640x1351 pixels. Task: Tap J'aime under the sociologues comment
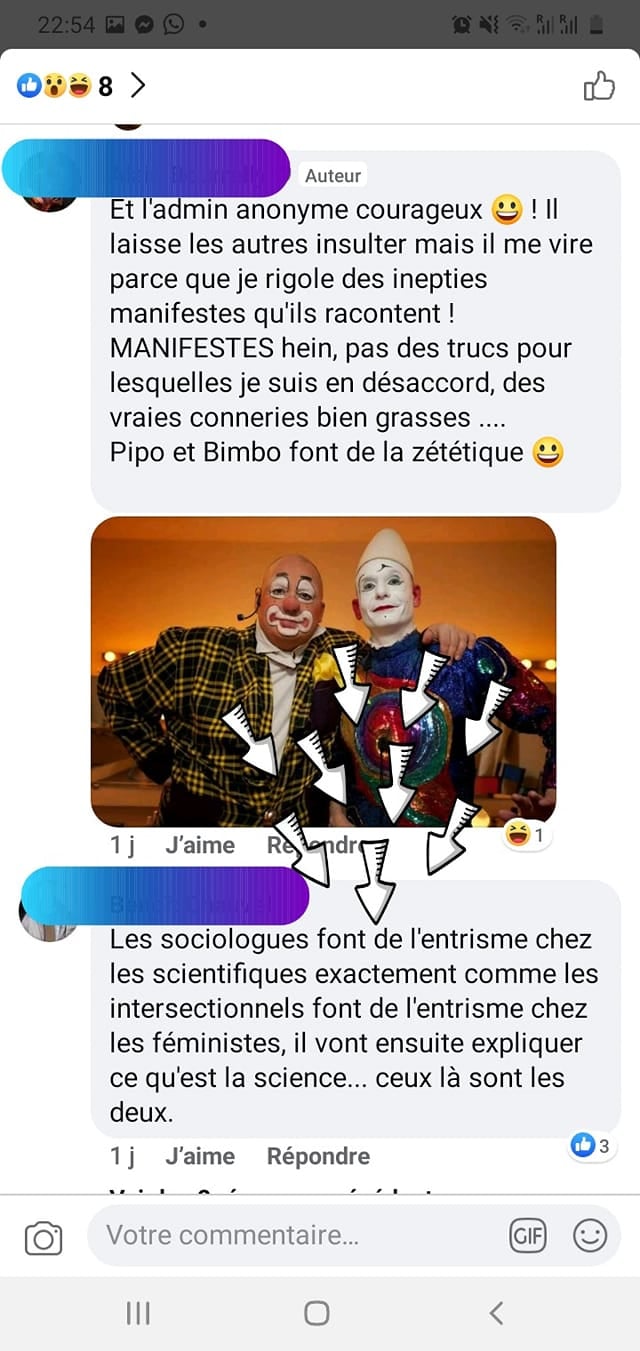coord(200,1156)
